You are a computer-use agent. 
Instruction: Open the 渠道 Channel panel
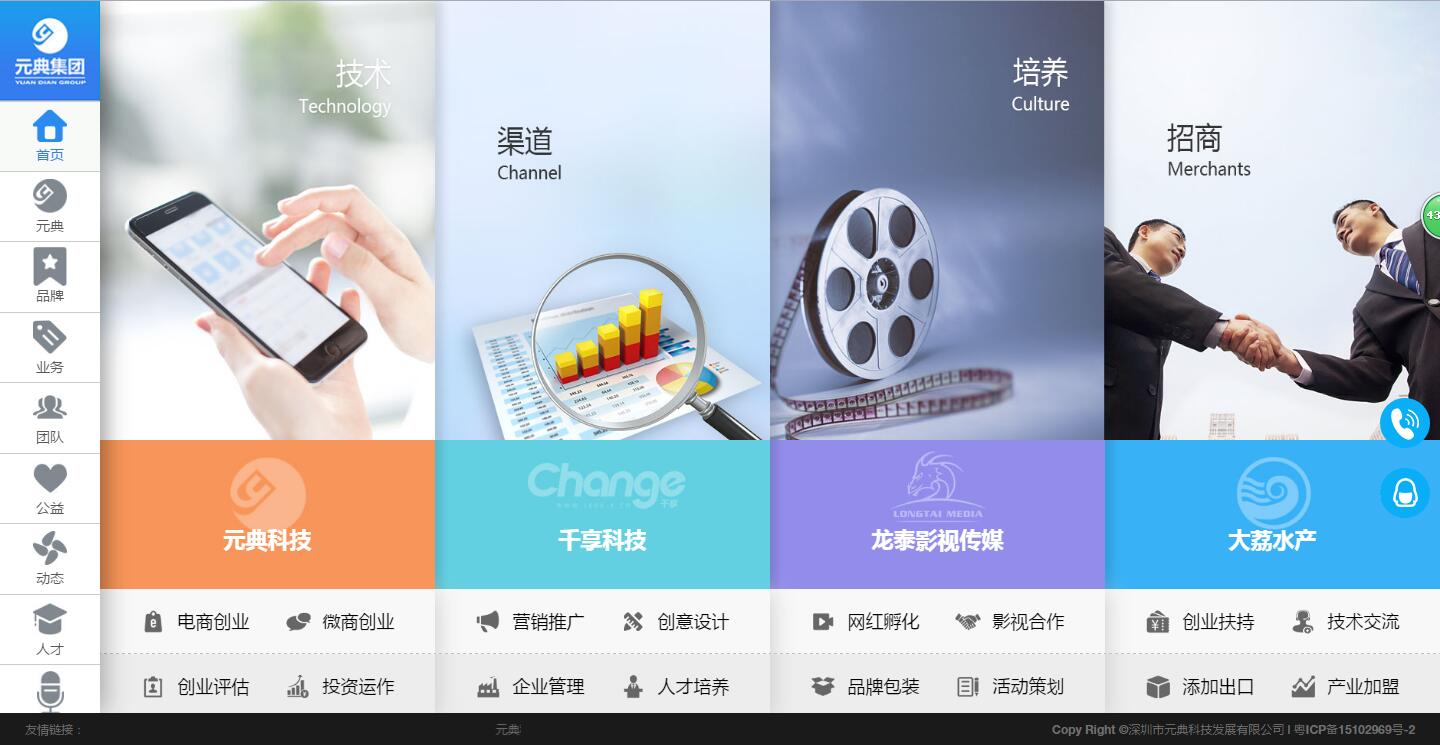point(602,220)
